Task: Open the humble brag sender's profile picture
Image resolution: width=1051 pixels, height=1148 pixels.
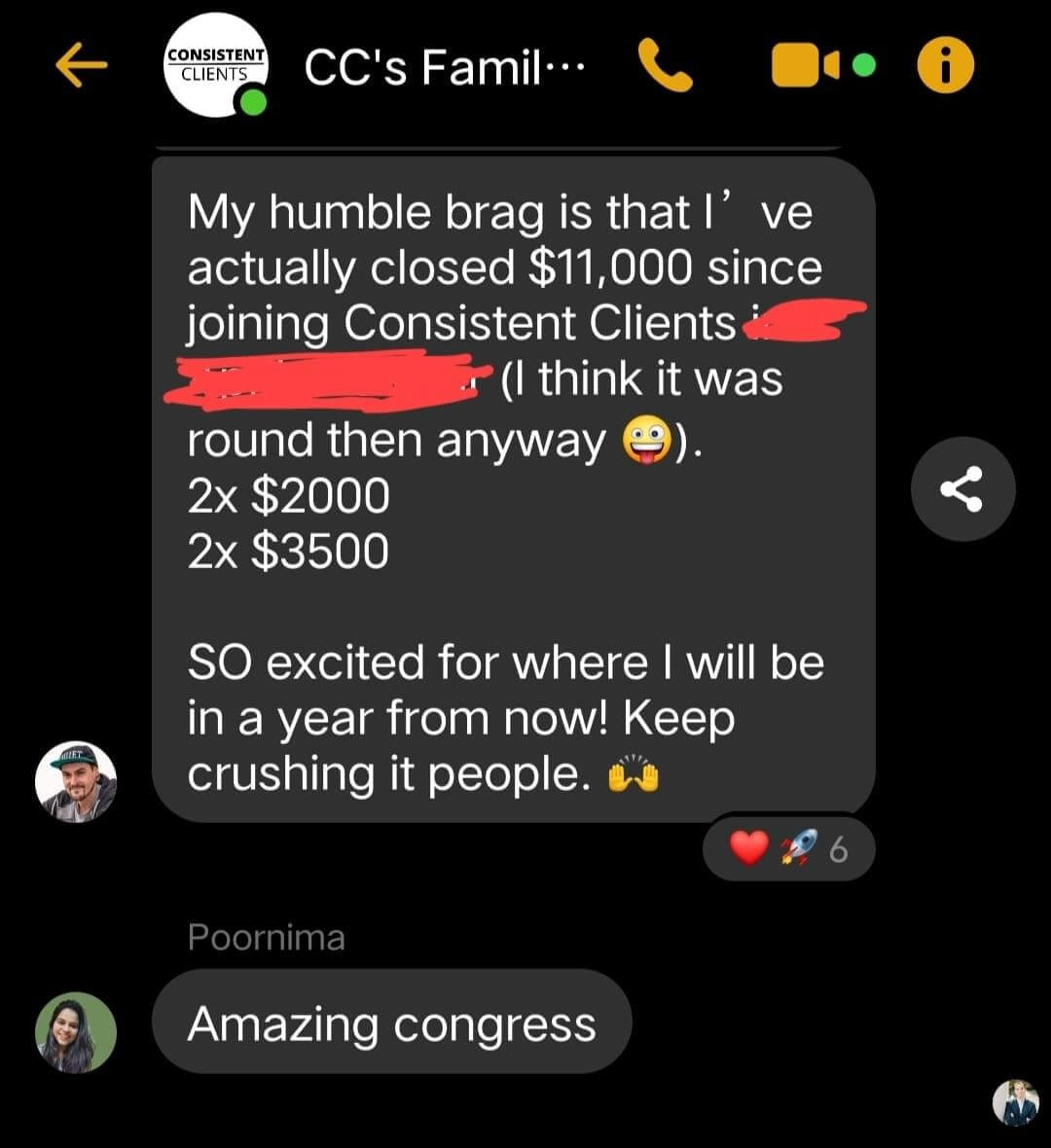Action: [76, 781]
